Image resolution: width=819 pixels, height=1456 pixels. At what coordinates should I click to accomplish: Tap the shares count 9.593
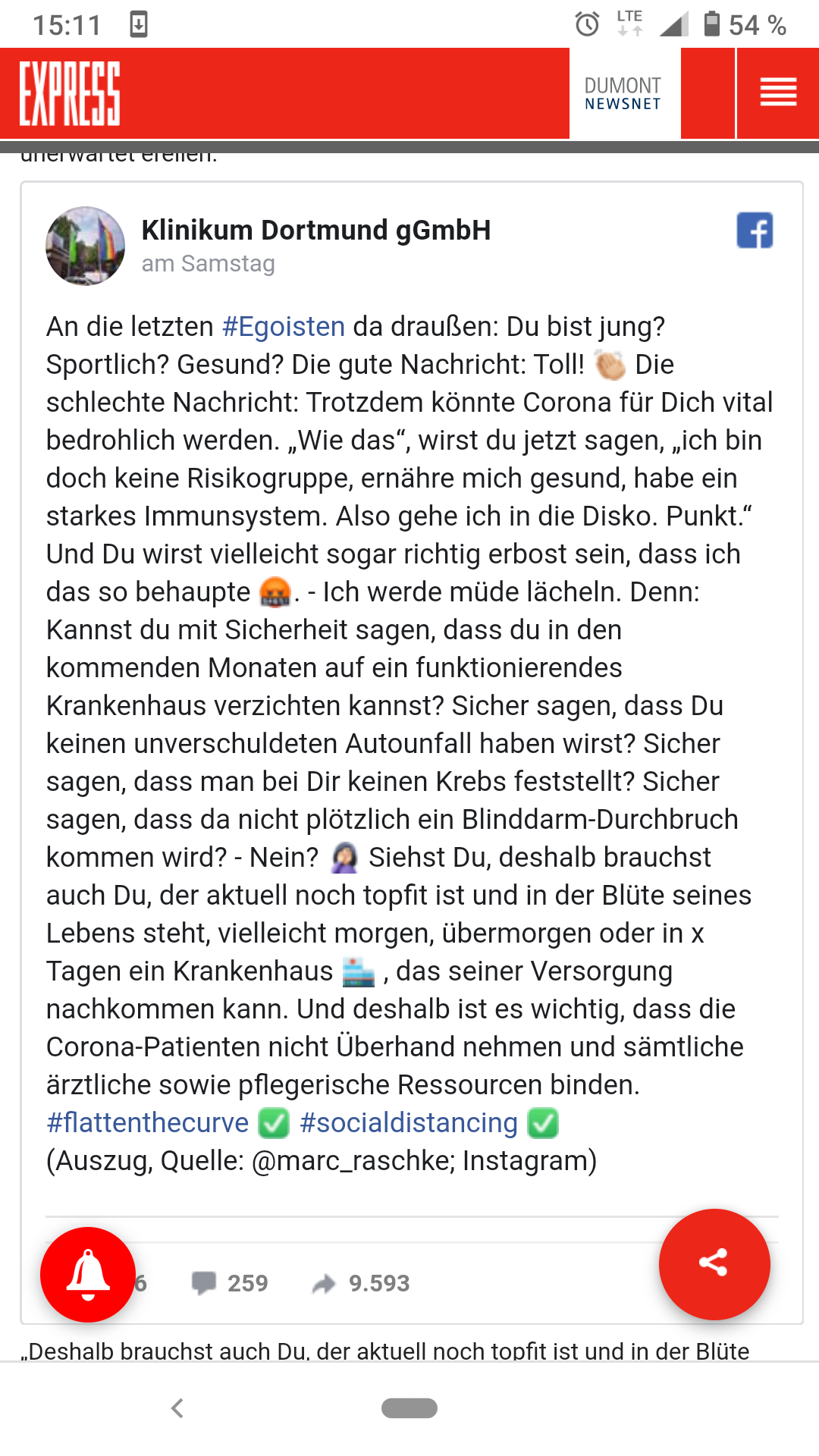[x=362, y=1283]
